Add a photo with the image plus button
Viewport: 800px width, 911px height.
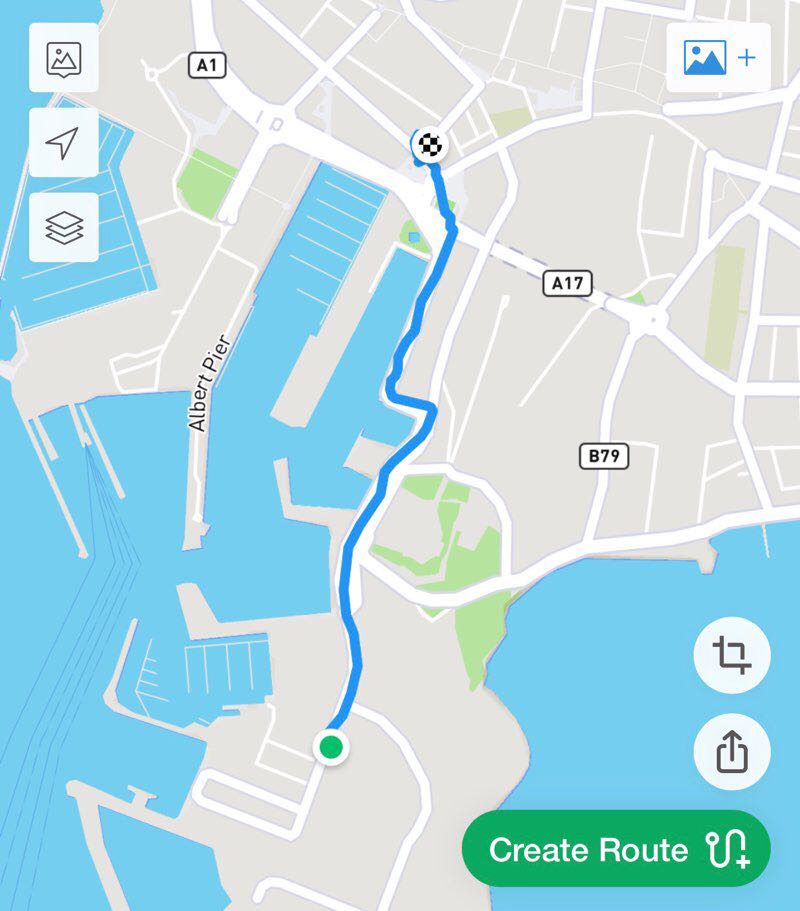coord(718,58)
